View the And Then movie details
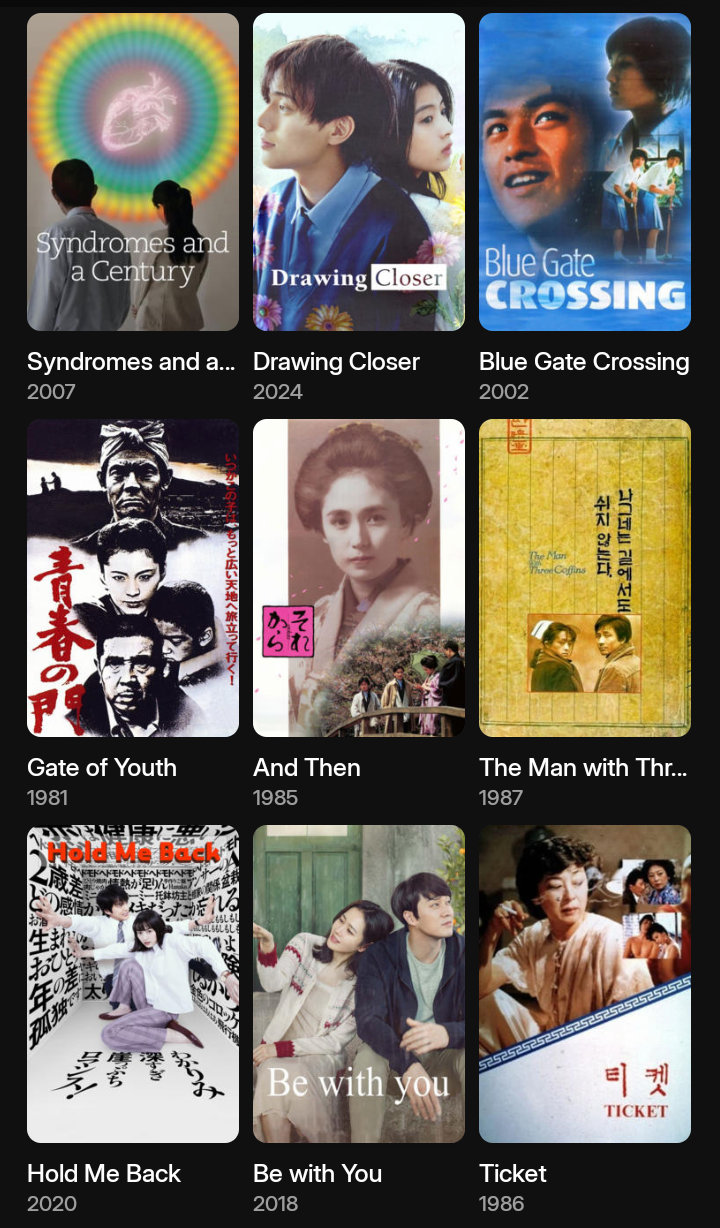720x1228 pixels. click(359, 578)
